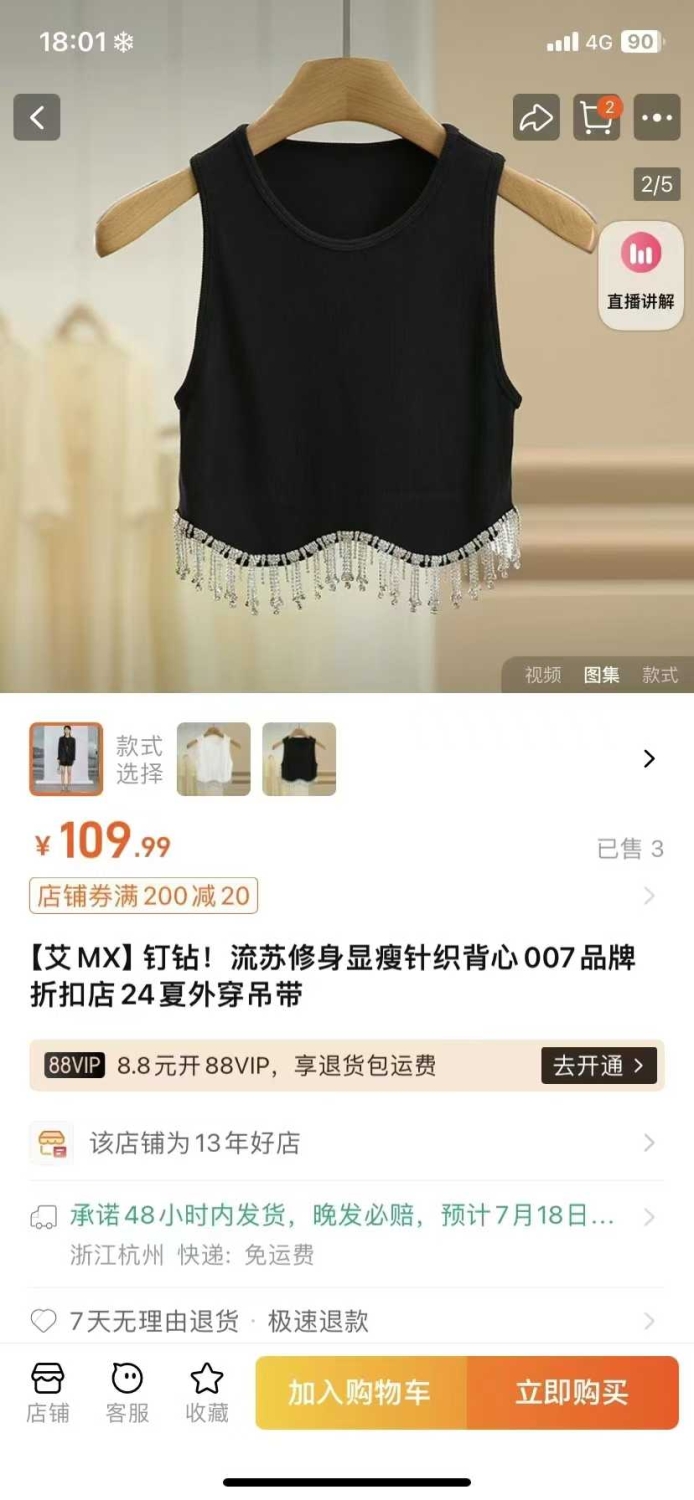Contact 客服 customer service
The width and height of the screenshot is (694, 1500).
(127, 1392)
